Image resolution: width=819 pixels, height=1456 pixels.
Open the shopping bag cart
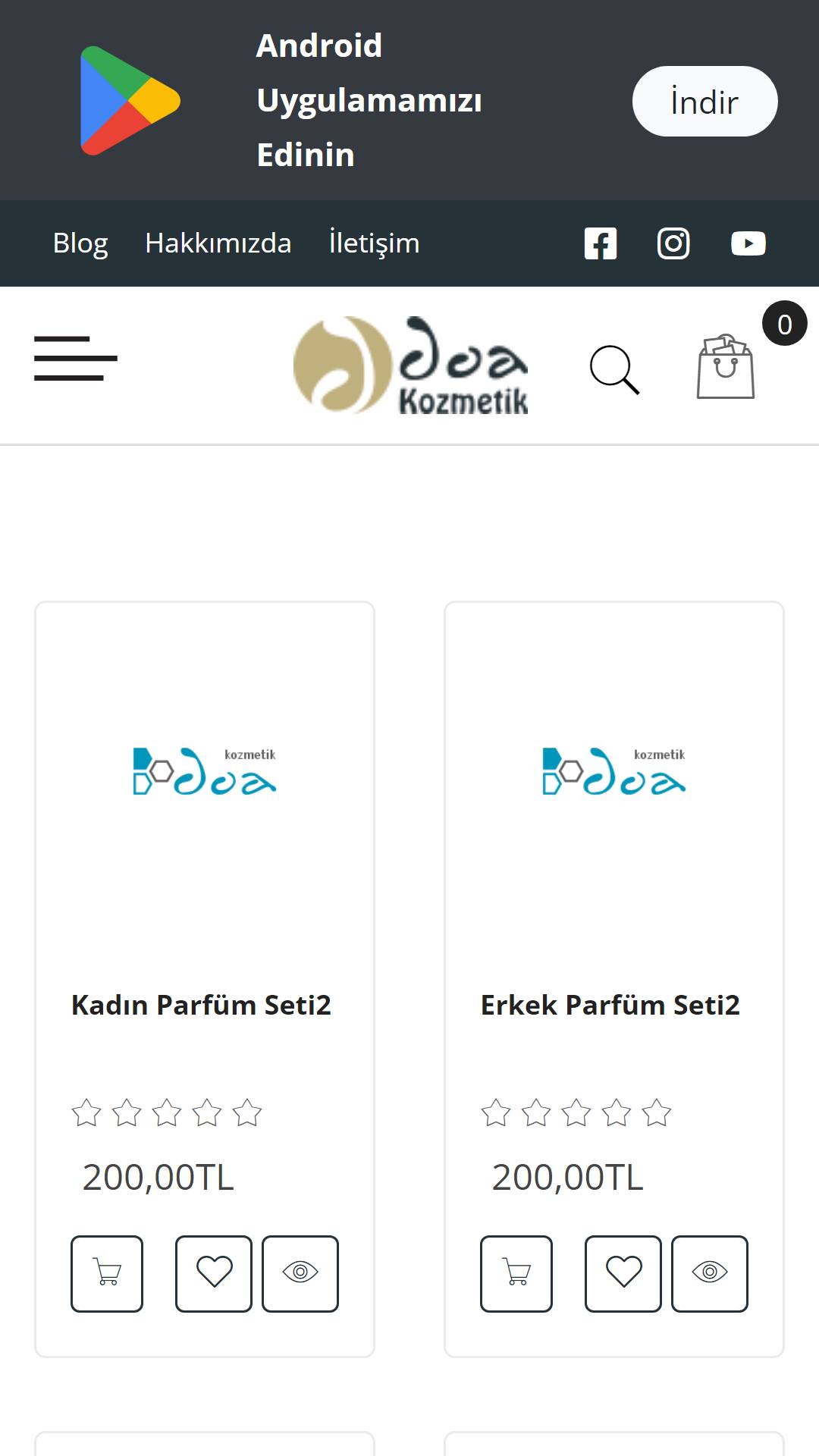pos(726,366)
